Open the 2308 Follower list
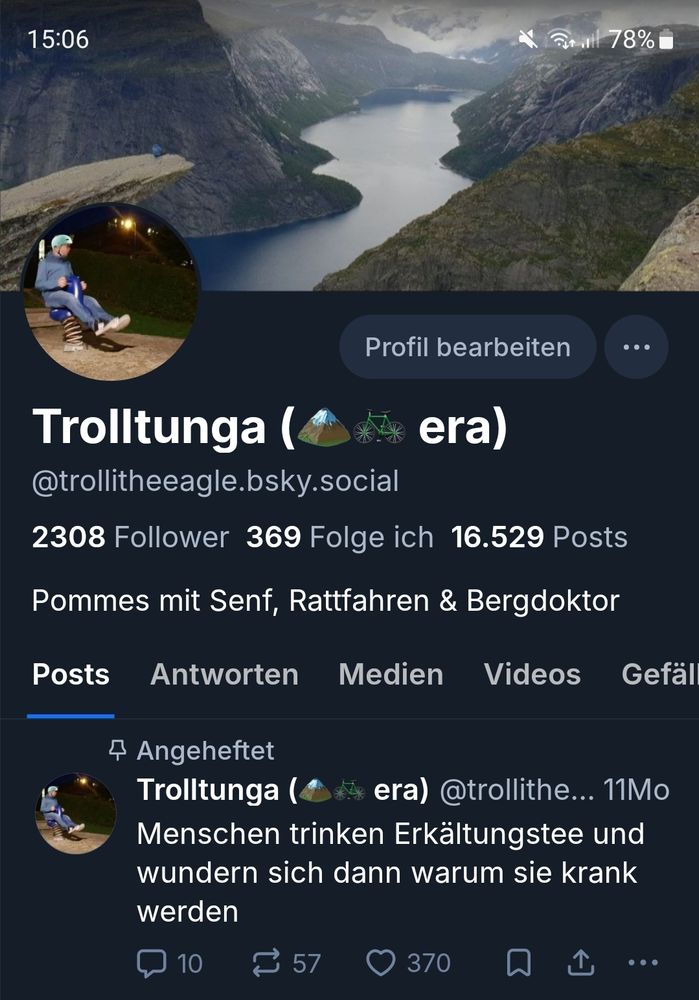This screenshot has width=699, height=1000. [x=130, y=537]
